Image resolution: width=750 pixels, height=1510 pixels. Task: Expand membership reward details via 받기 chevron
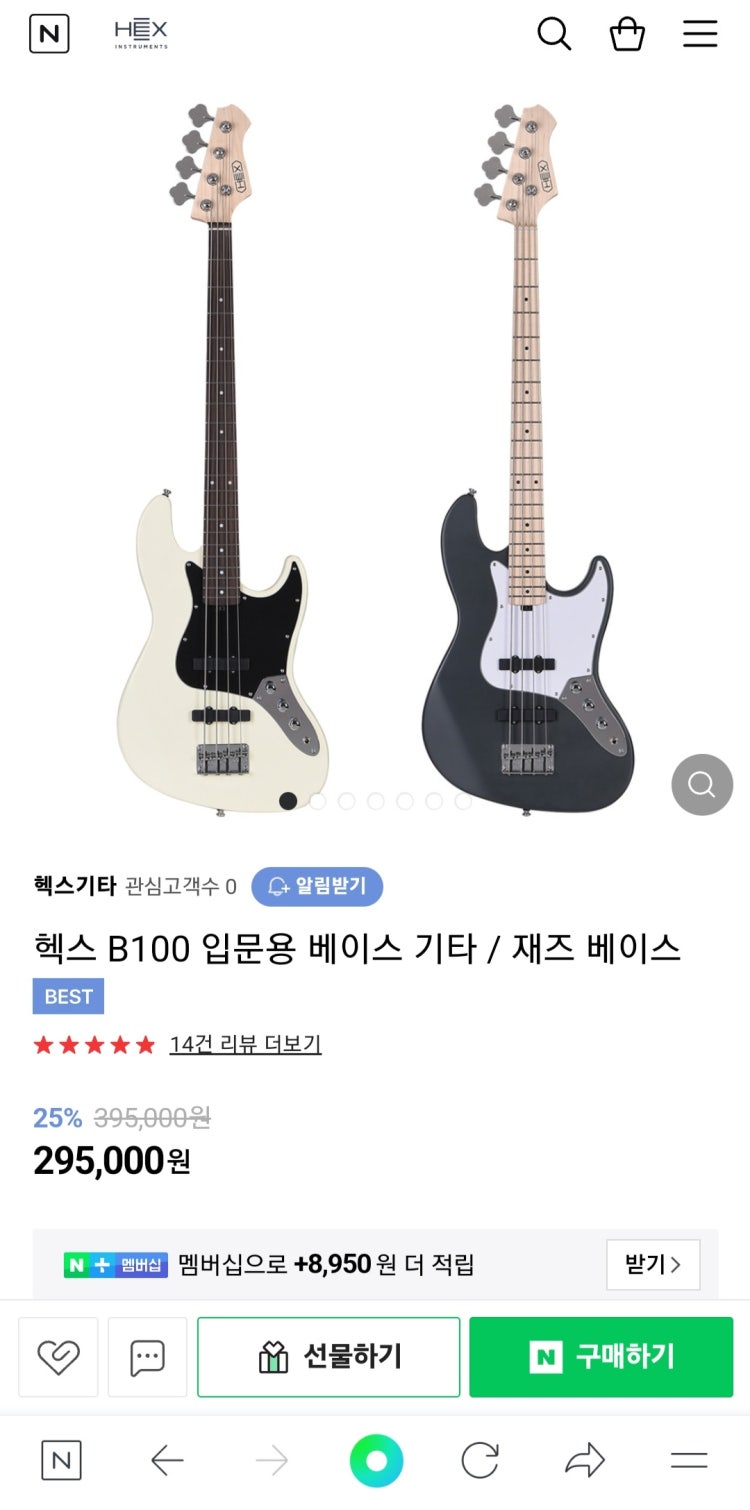[x=652, y=1264]
